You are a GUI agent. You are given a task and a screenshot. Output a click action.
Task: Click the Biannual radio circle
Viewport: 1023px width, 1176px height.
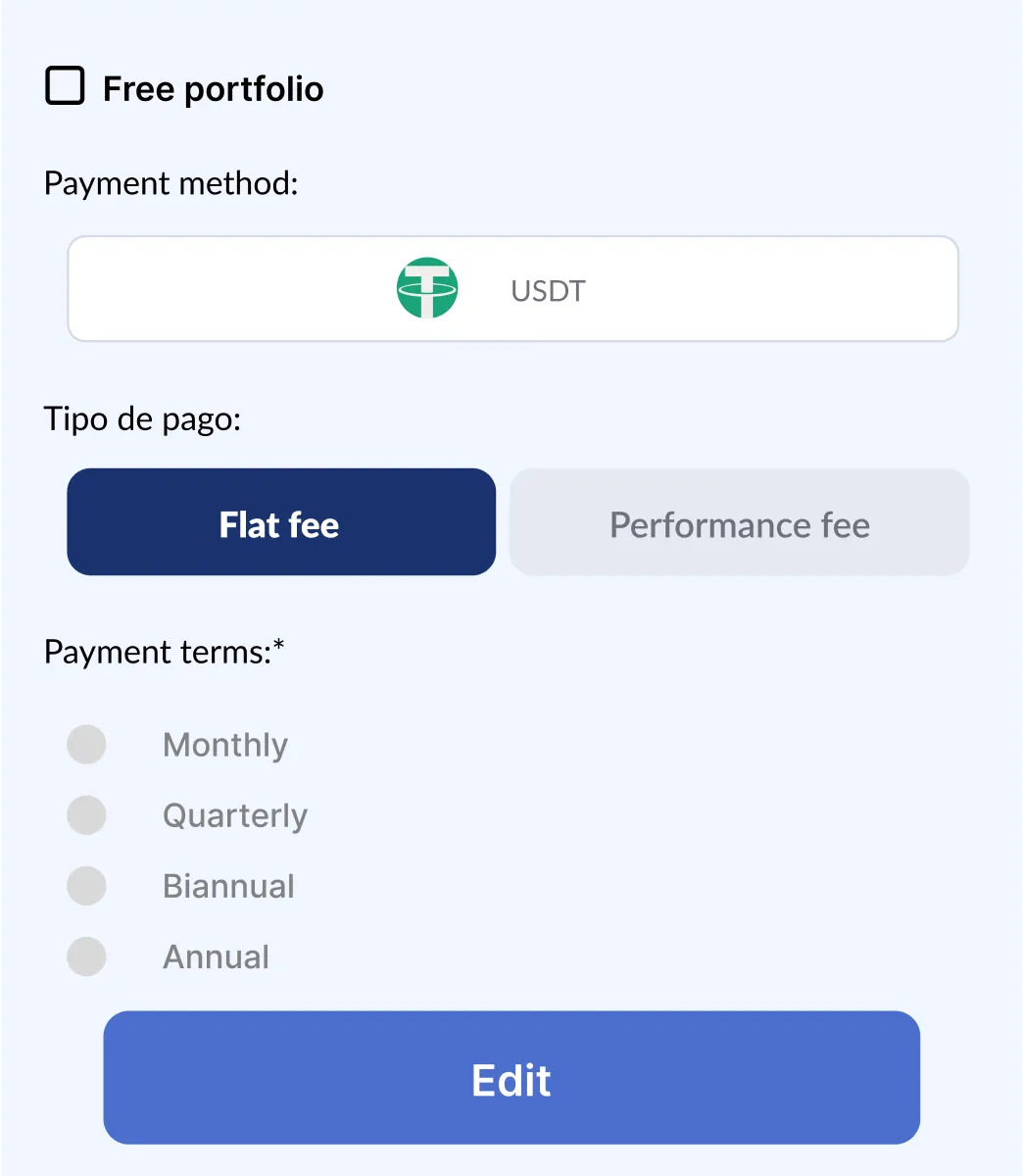[86, 885]
